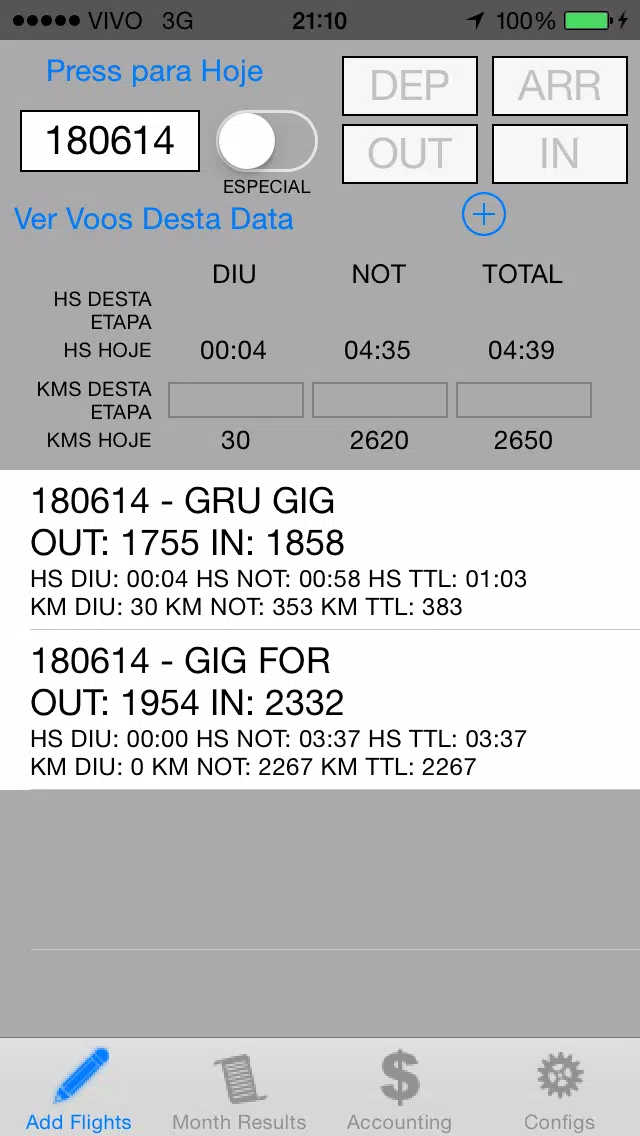Open the GIG FOR flight entry

pyautogui.click(x=320, y=710)
